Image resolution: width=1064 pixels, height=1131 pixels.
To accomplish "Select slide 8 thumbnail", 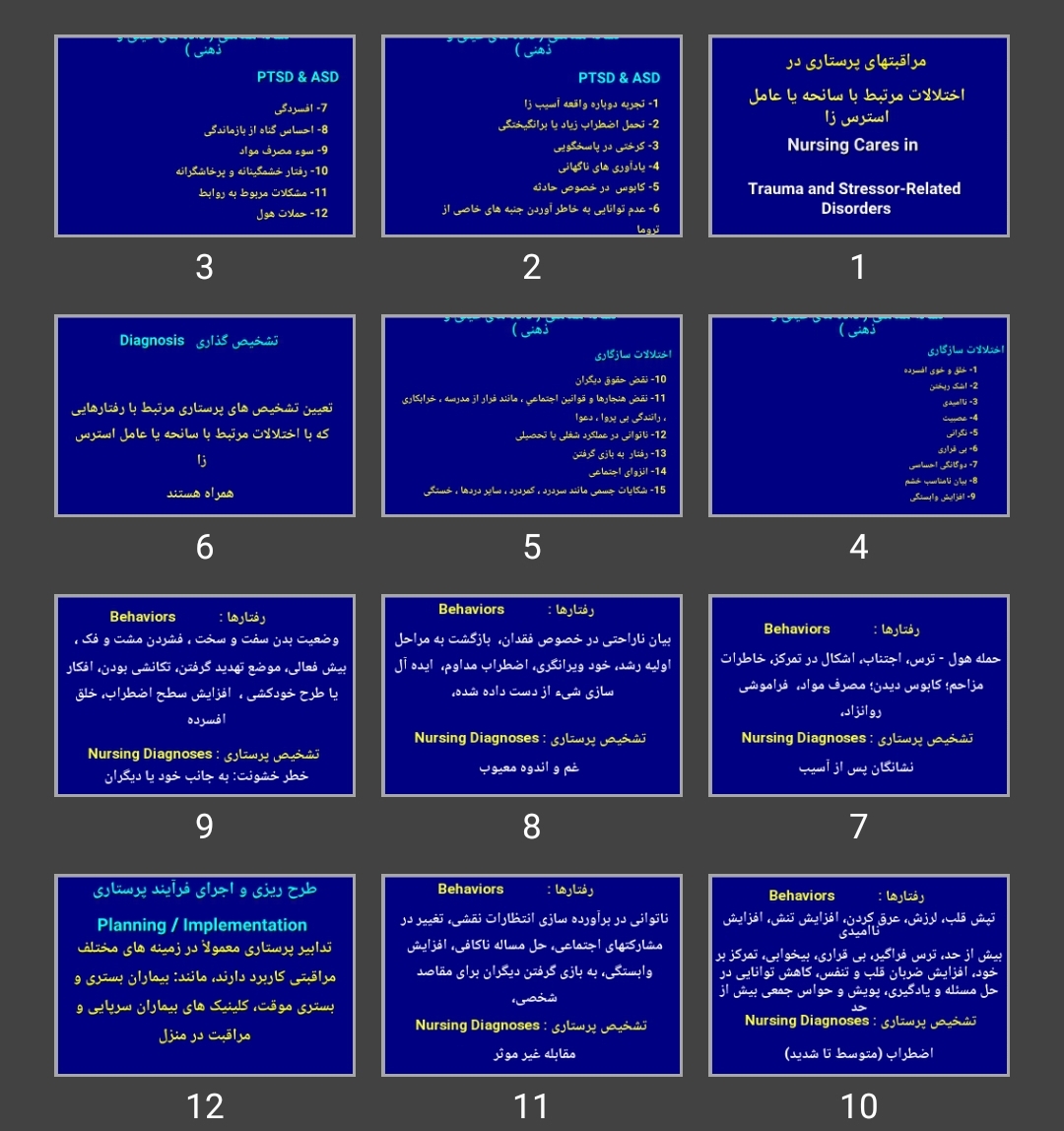I will pyautogui.click(x=532, y=696).
